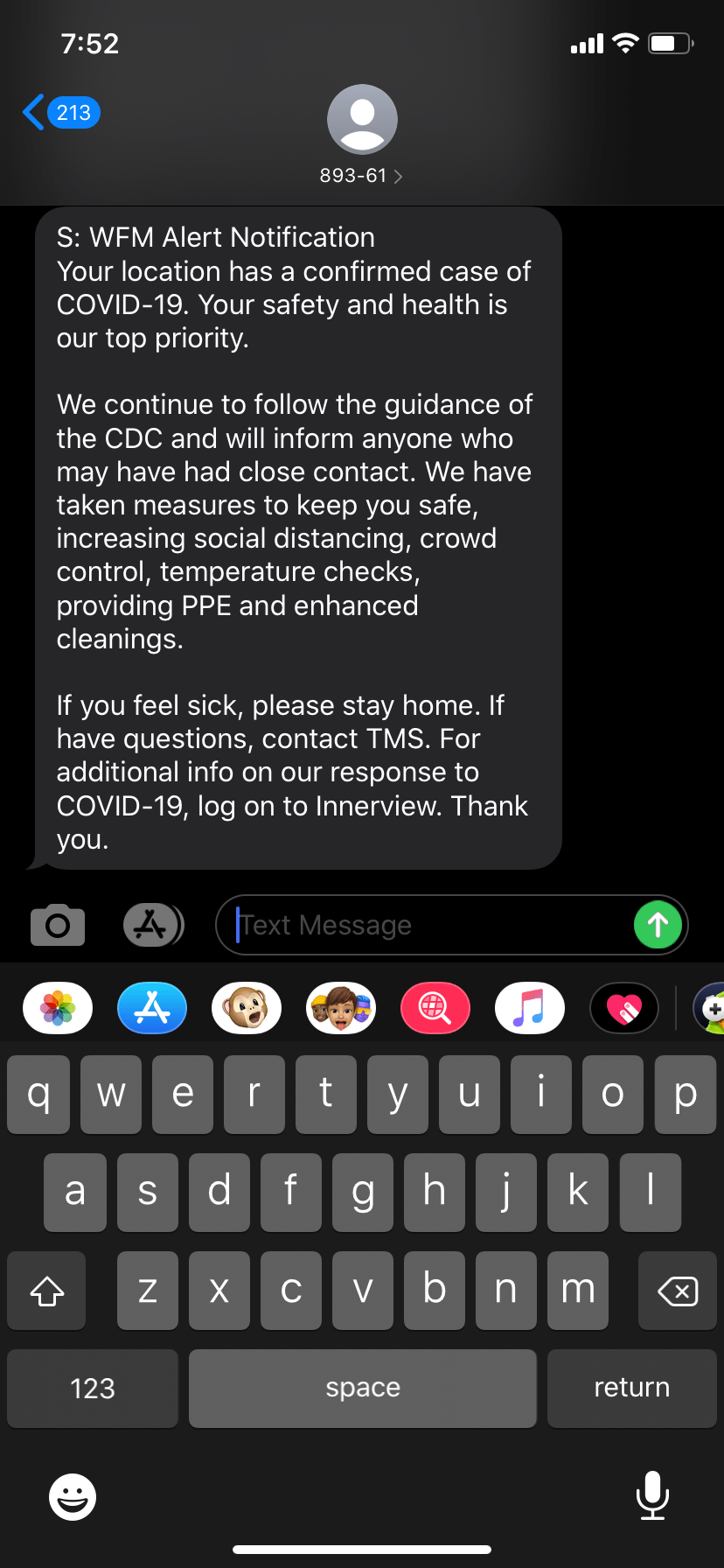Open the Photos iMessage app
Image resolution: width=724 pixels, height=1568 pixels.
(x=58, y=1008)
